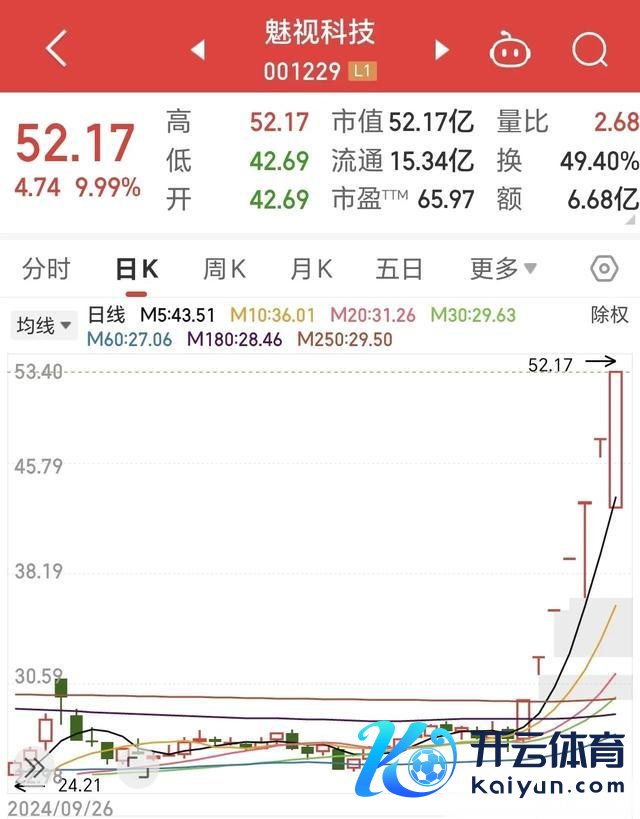Open the 均线 indicator dropdown
Screen dimensions: 640x819
click(43, 325)
